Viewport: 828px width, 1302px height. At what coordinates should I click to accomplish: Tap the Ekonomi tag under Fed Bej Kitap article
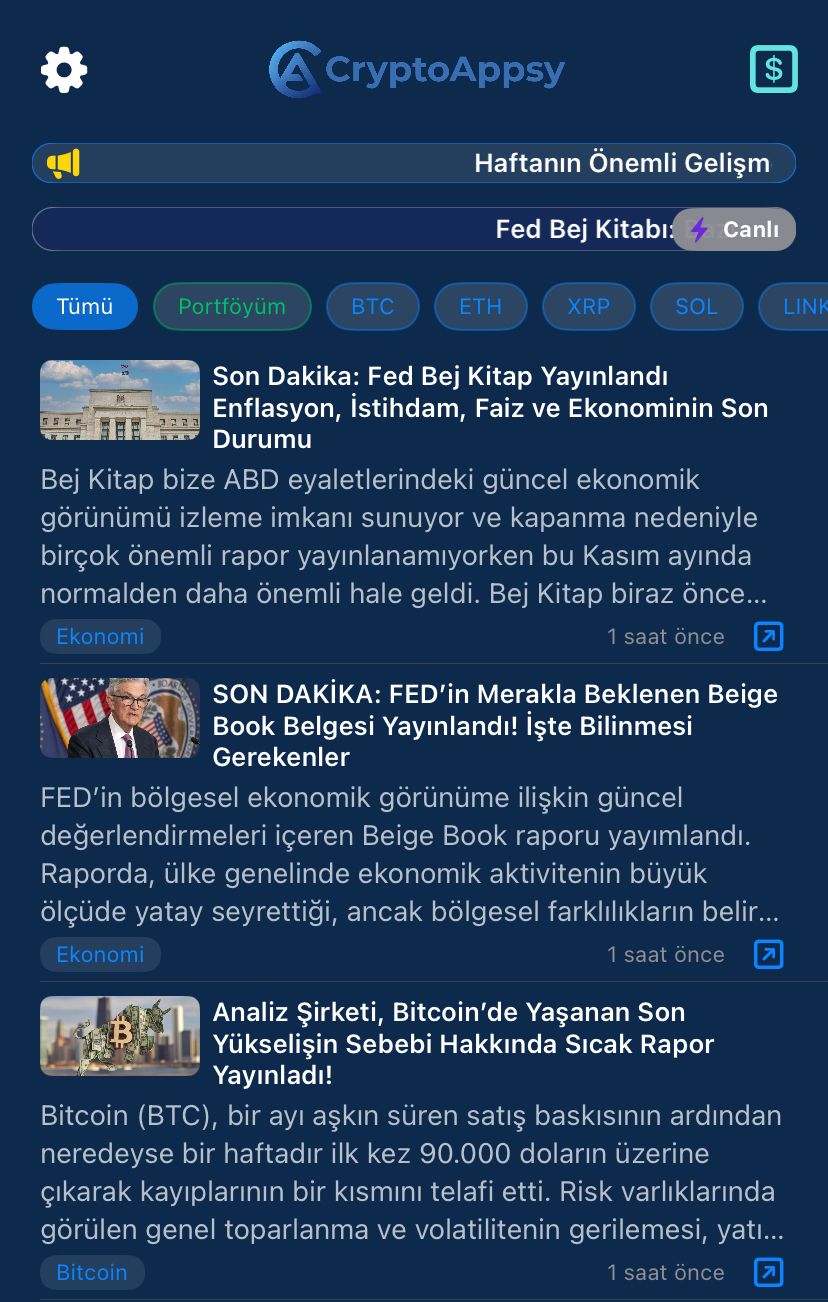(x=100, y=636)
